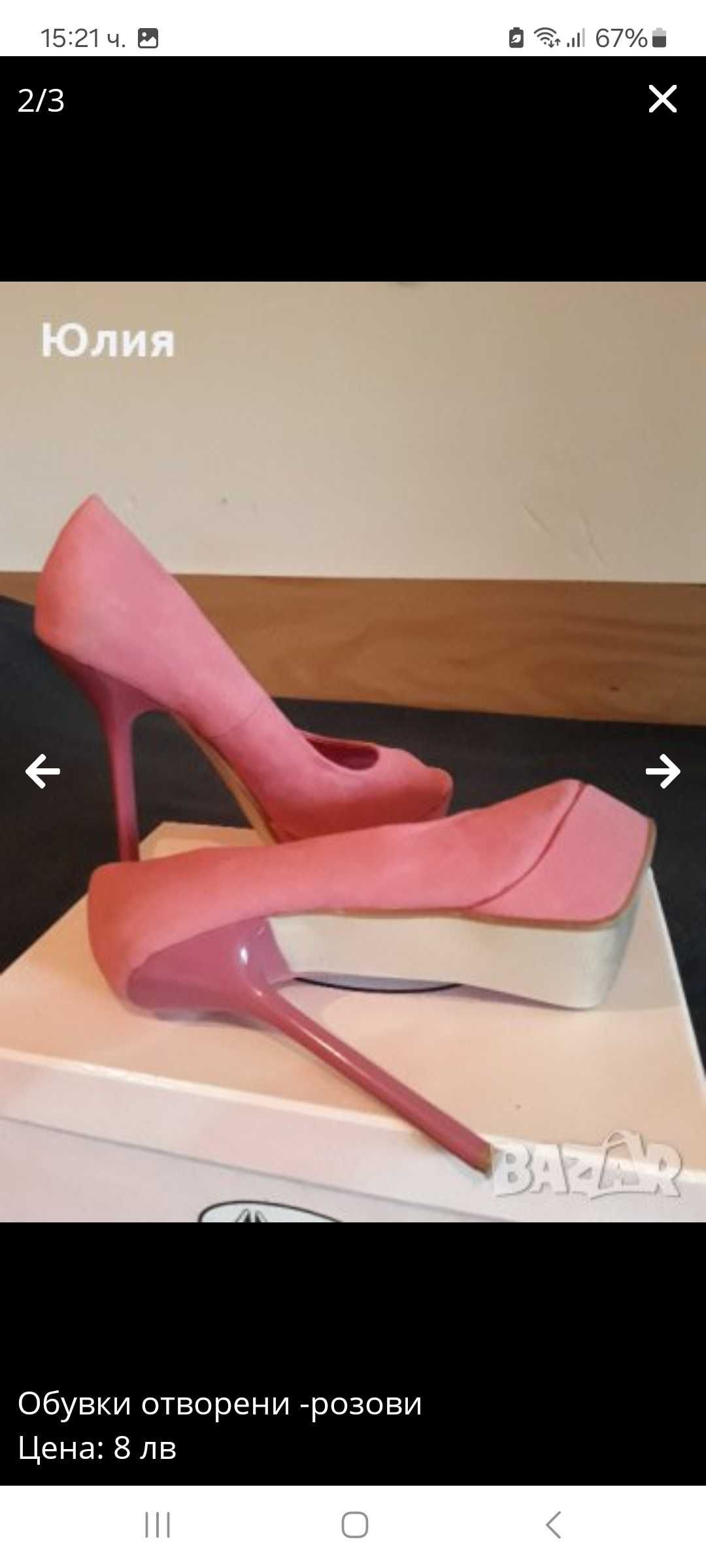Go to the previous photo

42,772
